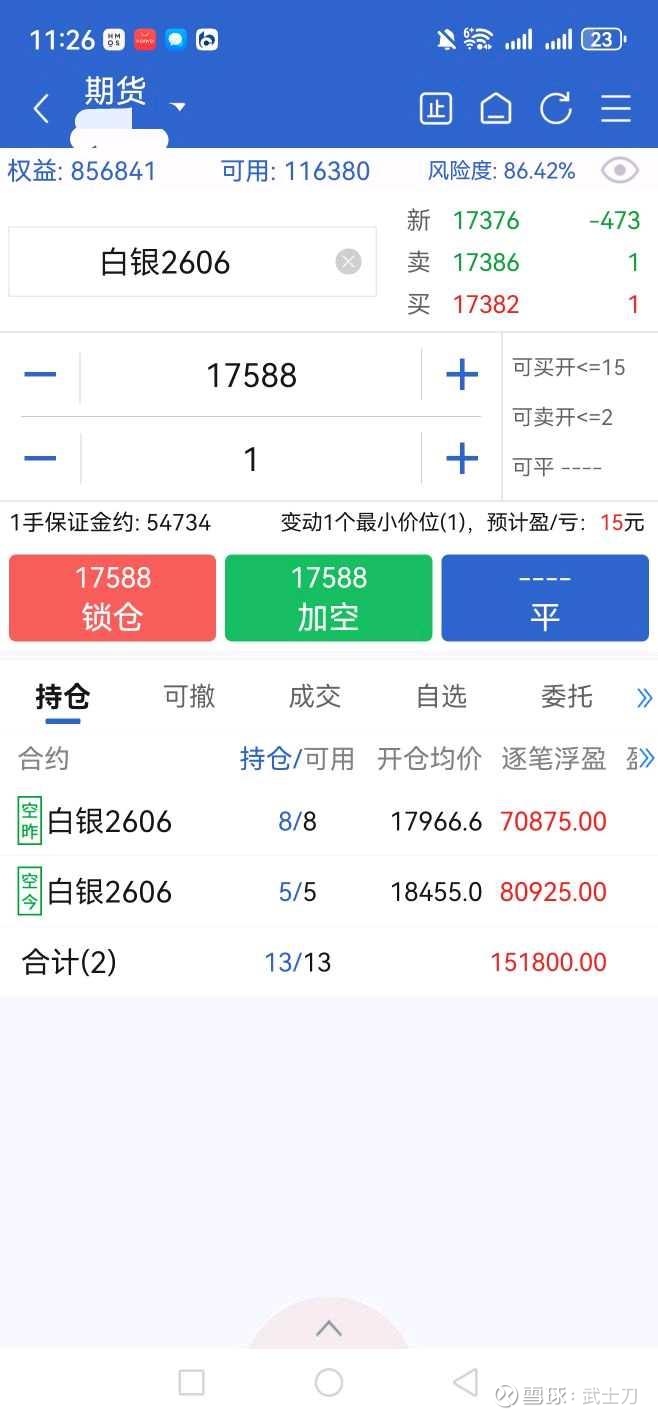Screen dimensions: 658x1416
Task: Decrease the price 17588 by one tick
Action: [x=40, y=375]
